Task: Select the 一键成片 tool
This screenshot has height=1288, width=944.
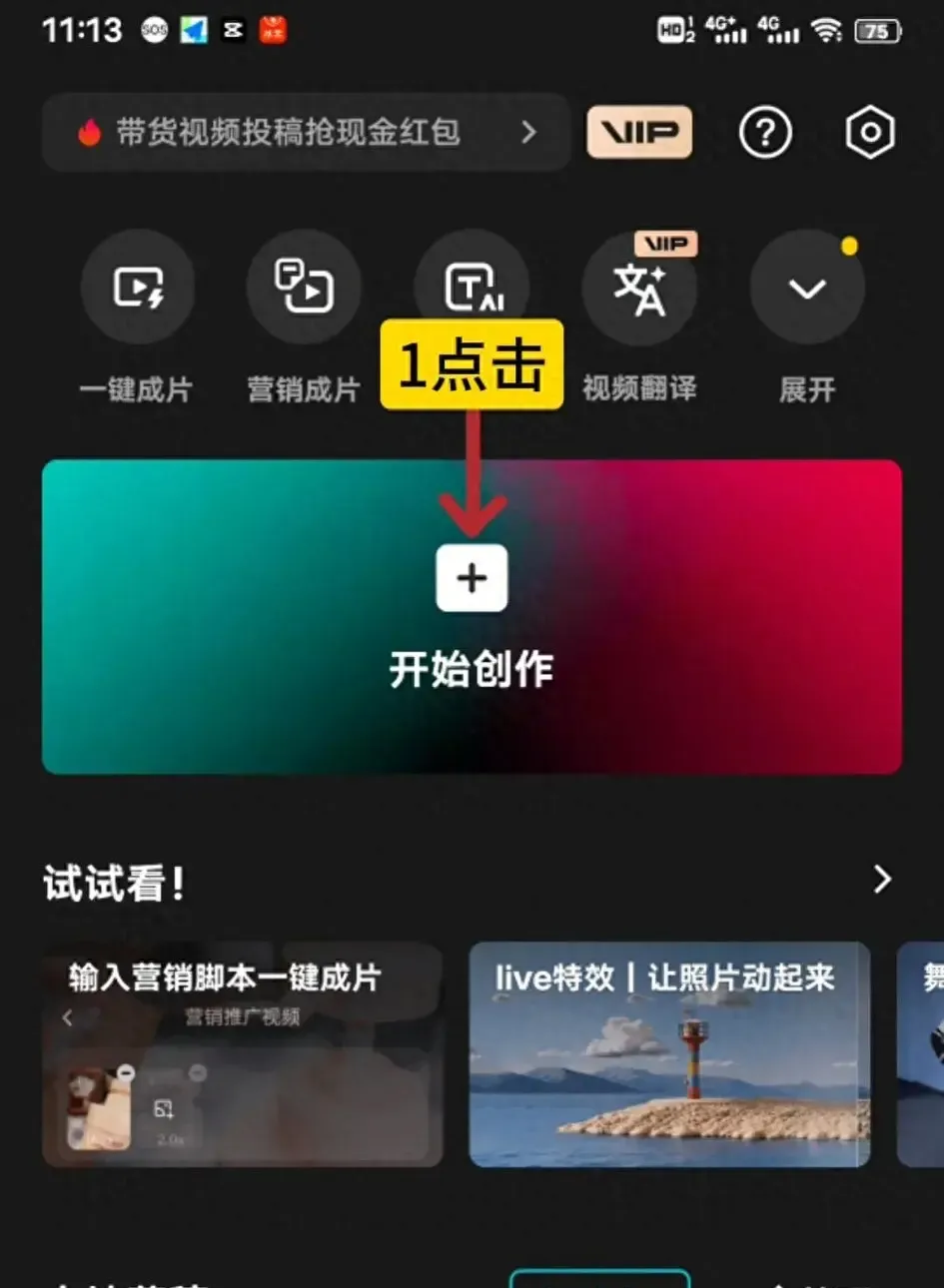Action: (137, 288)
